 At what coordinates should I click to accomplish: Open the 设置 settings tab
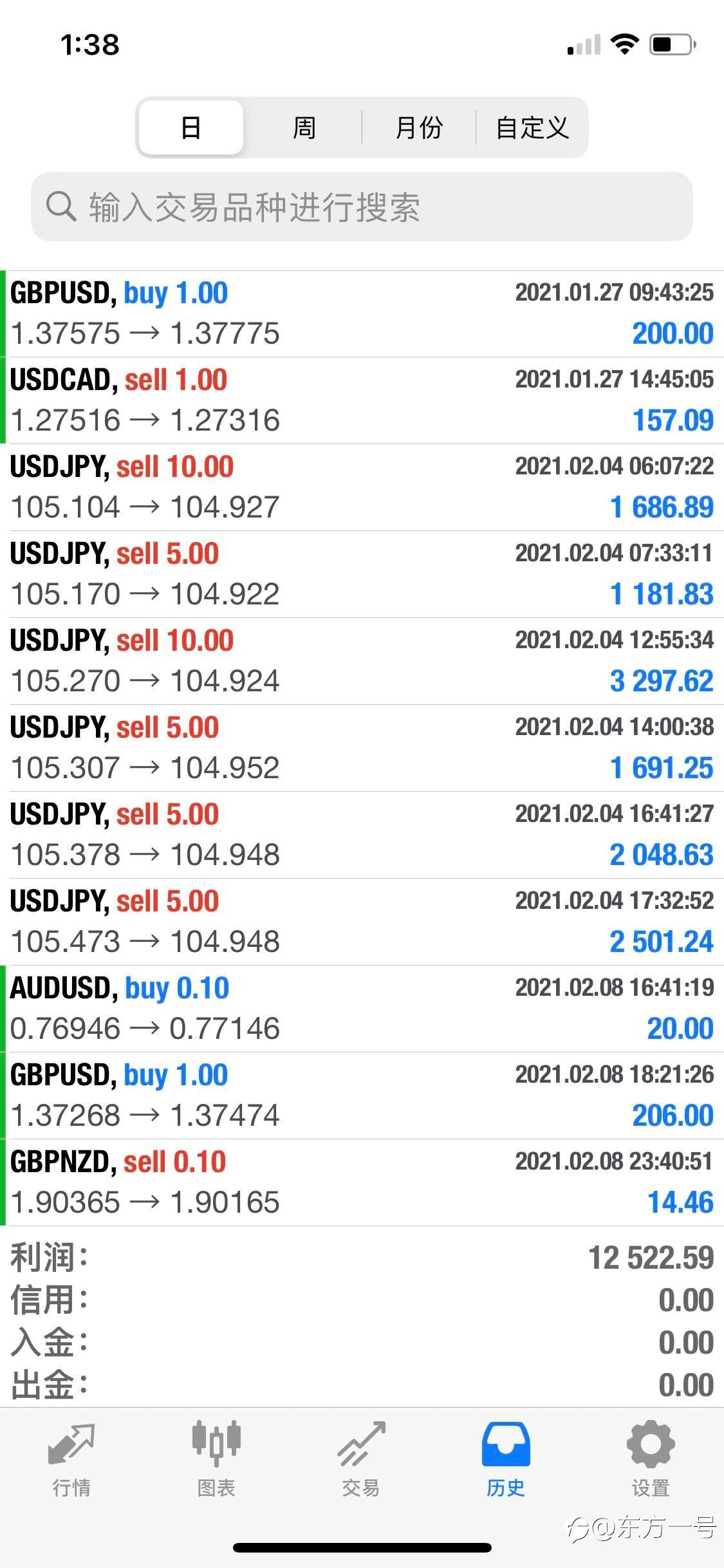(x=651, y=1459)
